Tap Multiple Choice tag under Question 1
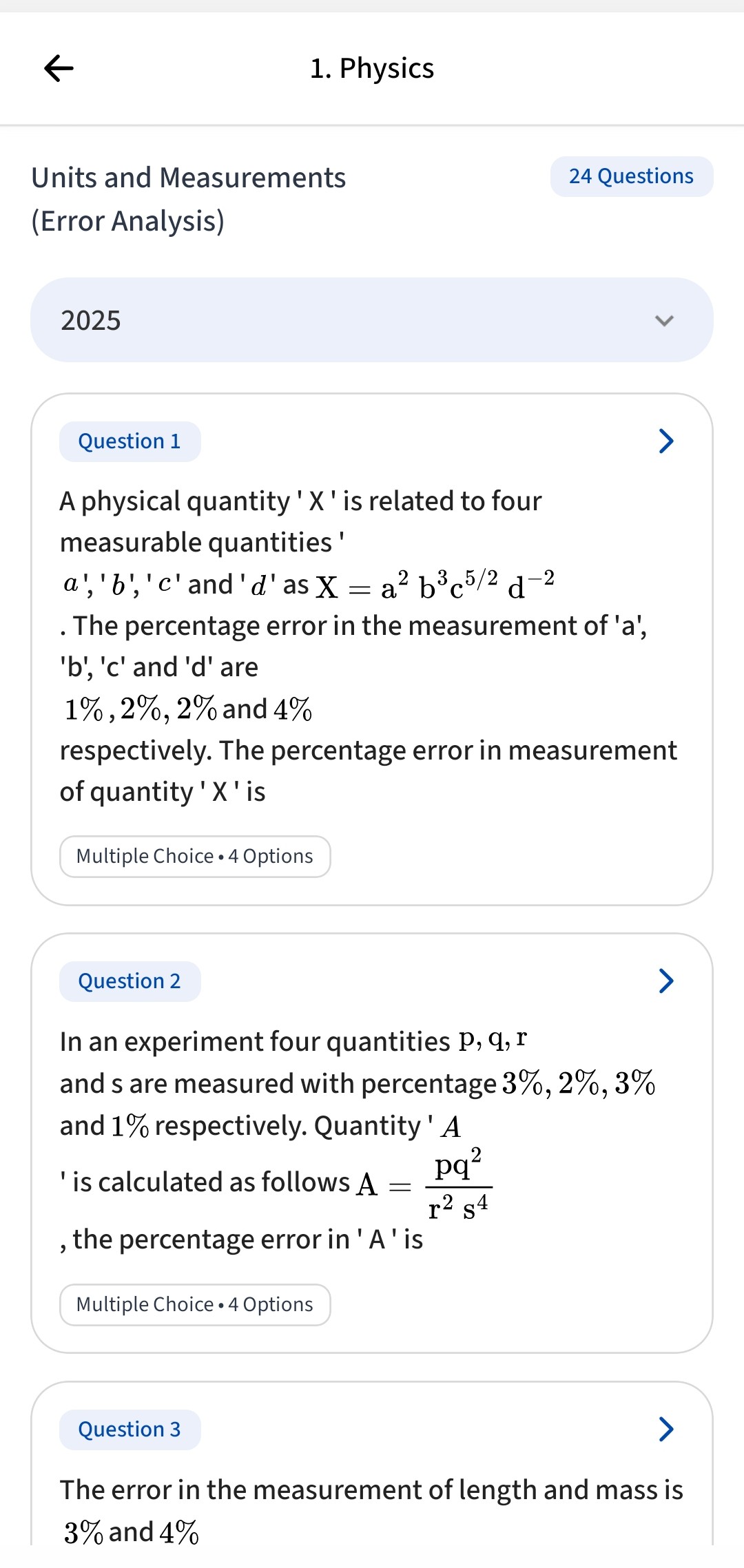The height and width of the screenshot is (1568, 744). [195, 856]
